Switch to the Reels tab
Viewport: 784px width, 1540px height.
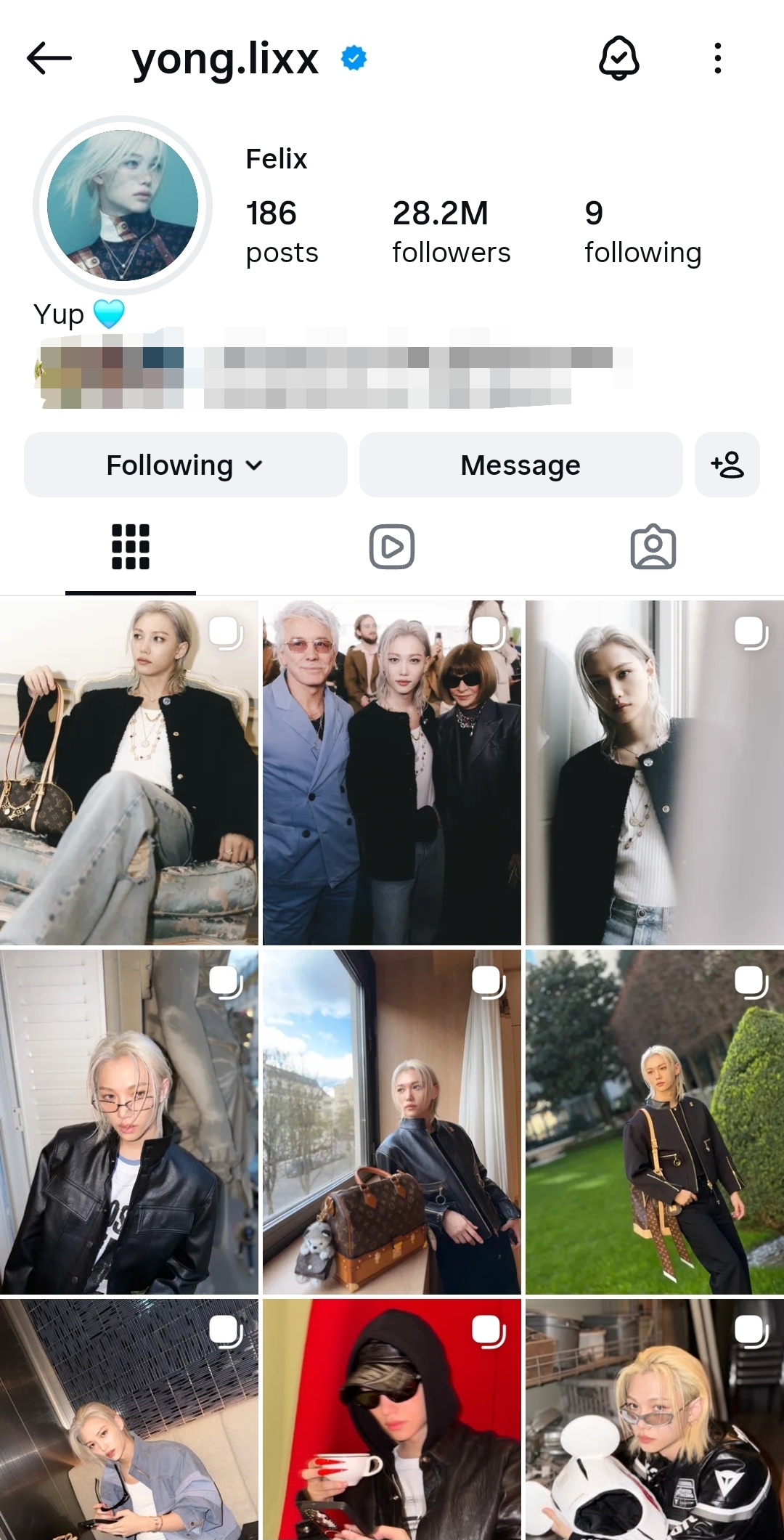(392, 547)
